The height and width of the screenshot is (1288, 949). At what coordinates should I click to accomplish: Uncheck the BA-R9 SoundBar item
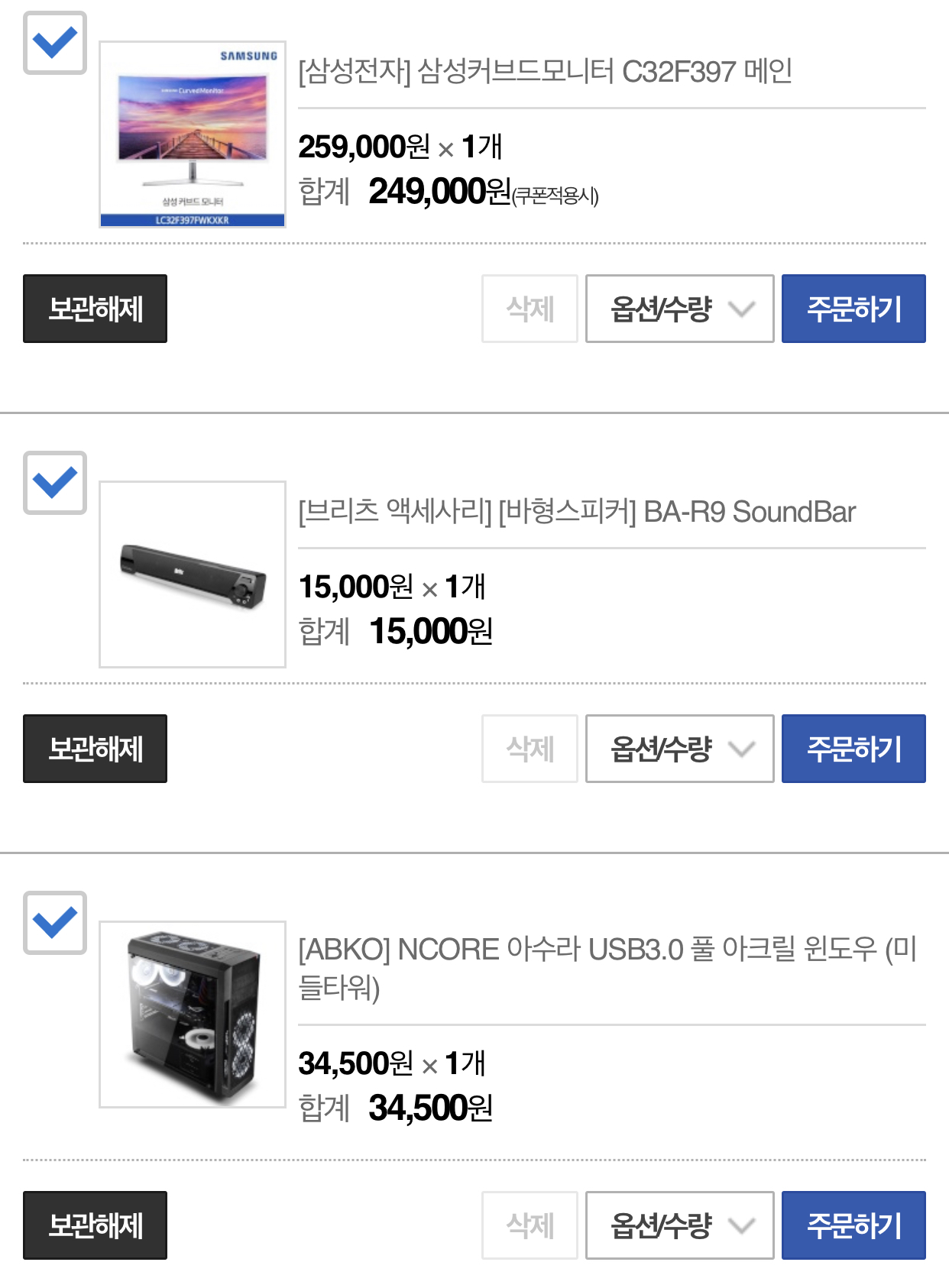click(x=55, y=483)
